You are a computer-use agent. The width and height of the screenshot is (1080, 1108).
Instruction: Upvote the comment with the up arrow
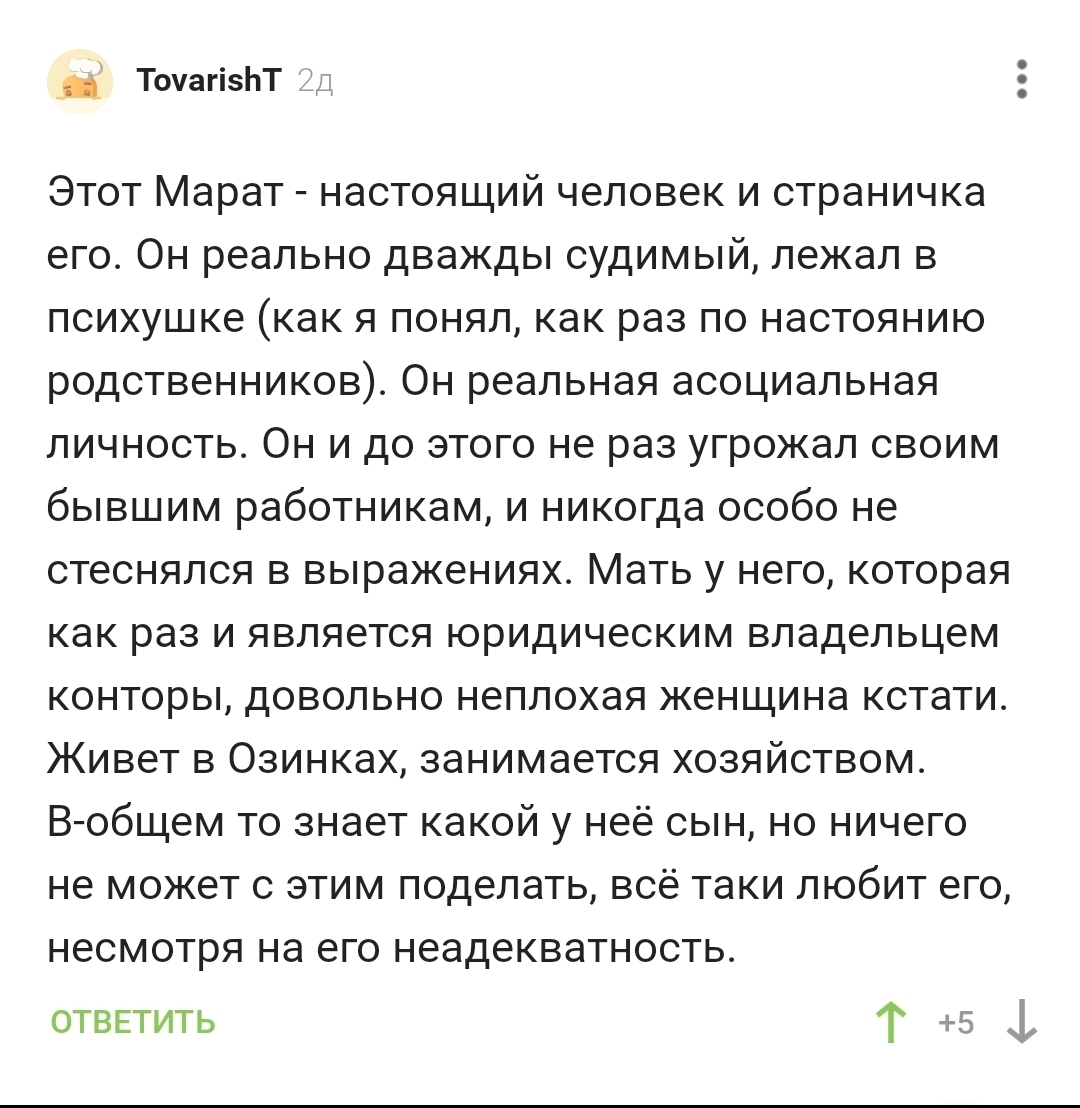coord(891,1023)
